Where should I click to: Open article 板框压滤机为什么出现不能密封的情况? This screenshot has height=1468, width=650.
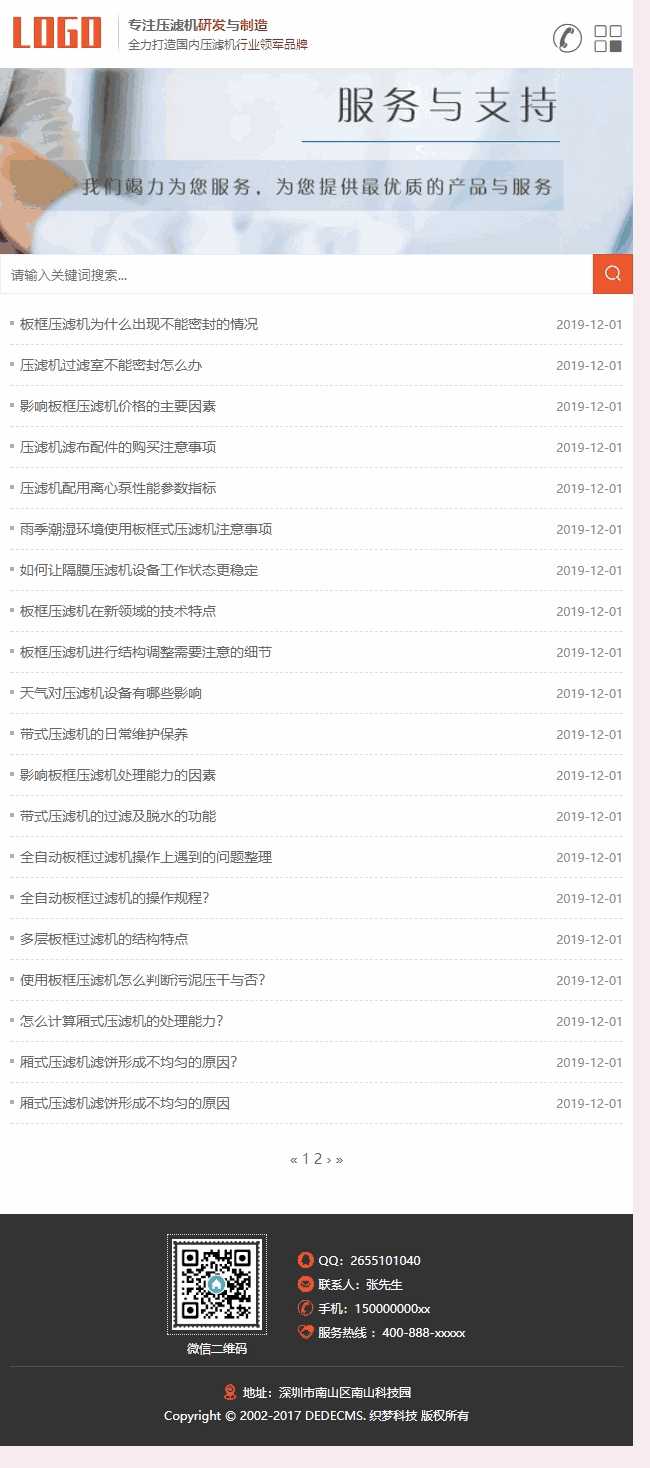tap(139, 324)
